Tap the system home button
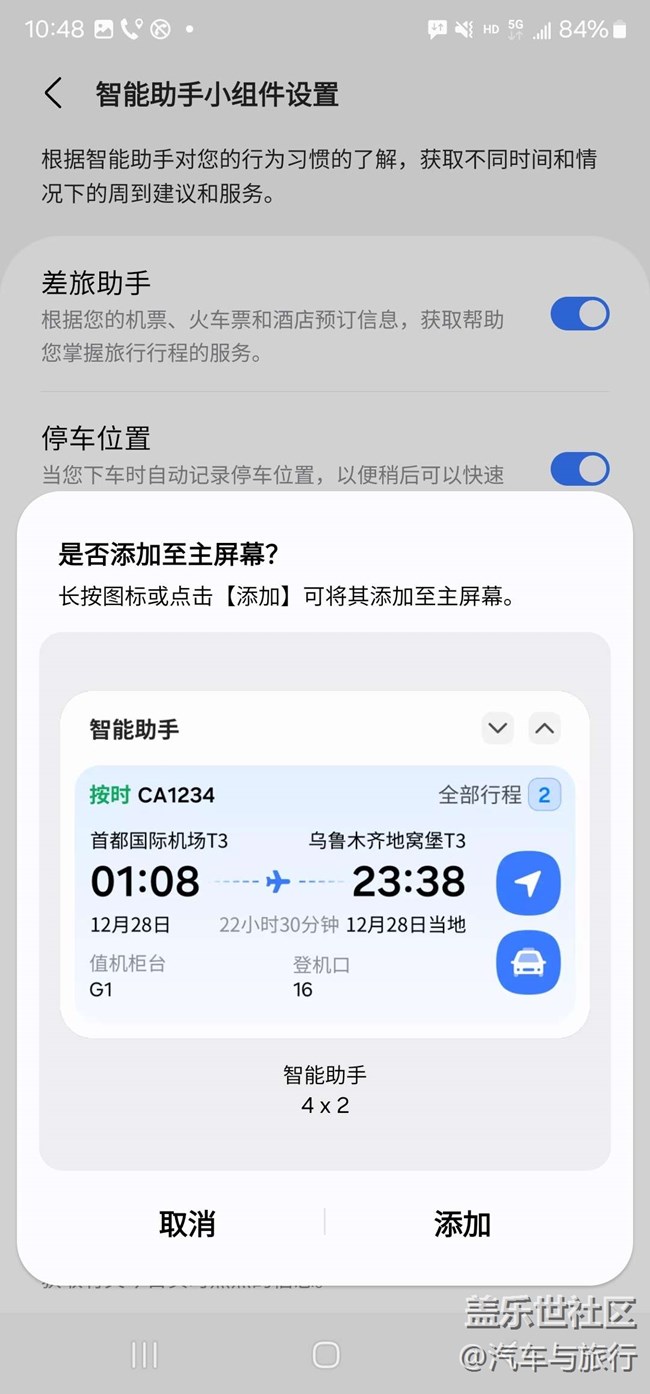 pos(326,1355)
